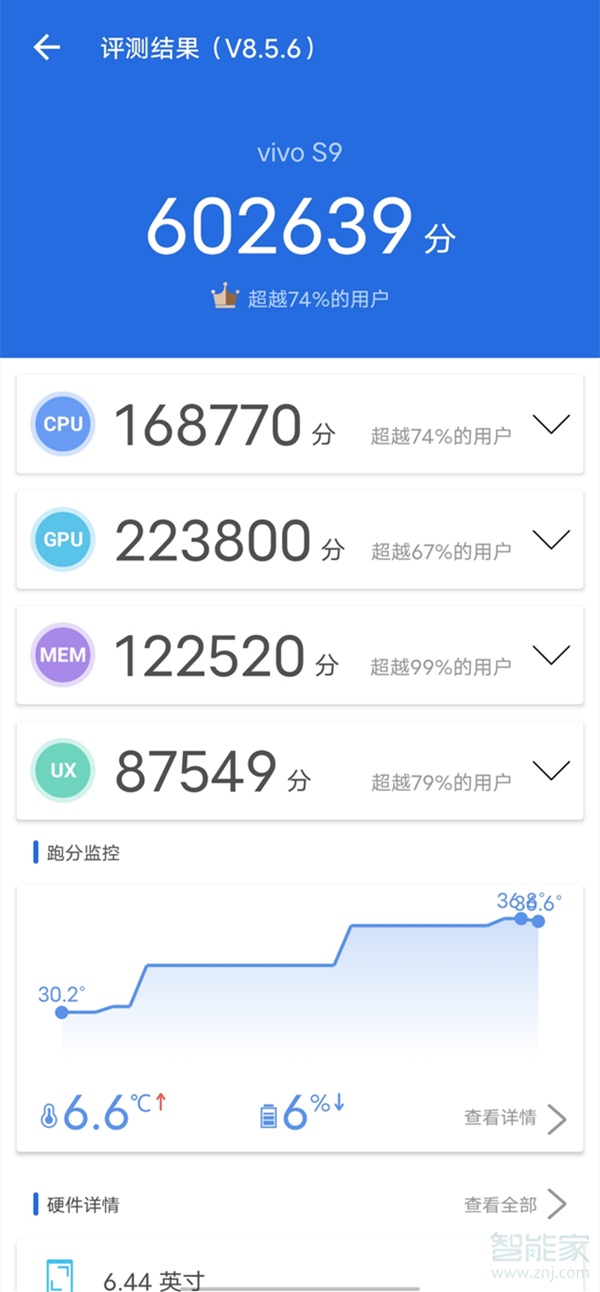Expand the MEM score details
Image resolution: width=600 pixels, height=1292 pixels.
click(x=551, y=655)
